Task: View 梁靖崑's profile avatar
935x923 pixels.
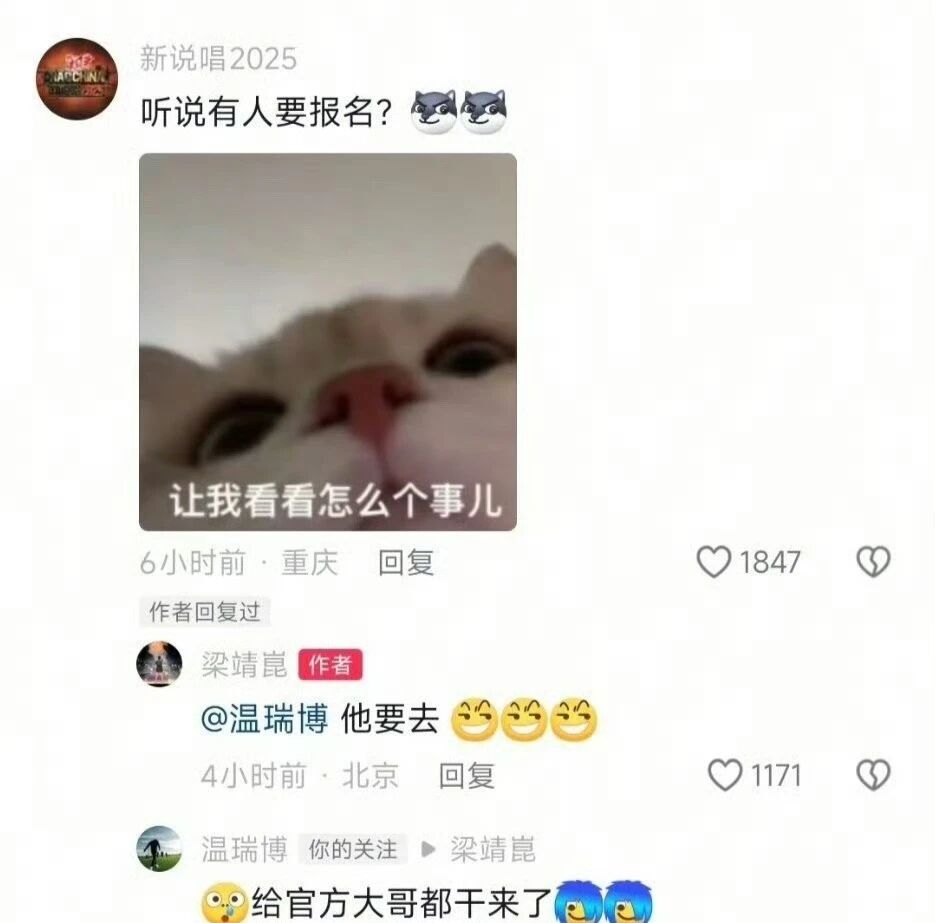Action: pyautogui.click(x=160, y=664)
